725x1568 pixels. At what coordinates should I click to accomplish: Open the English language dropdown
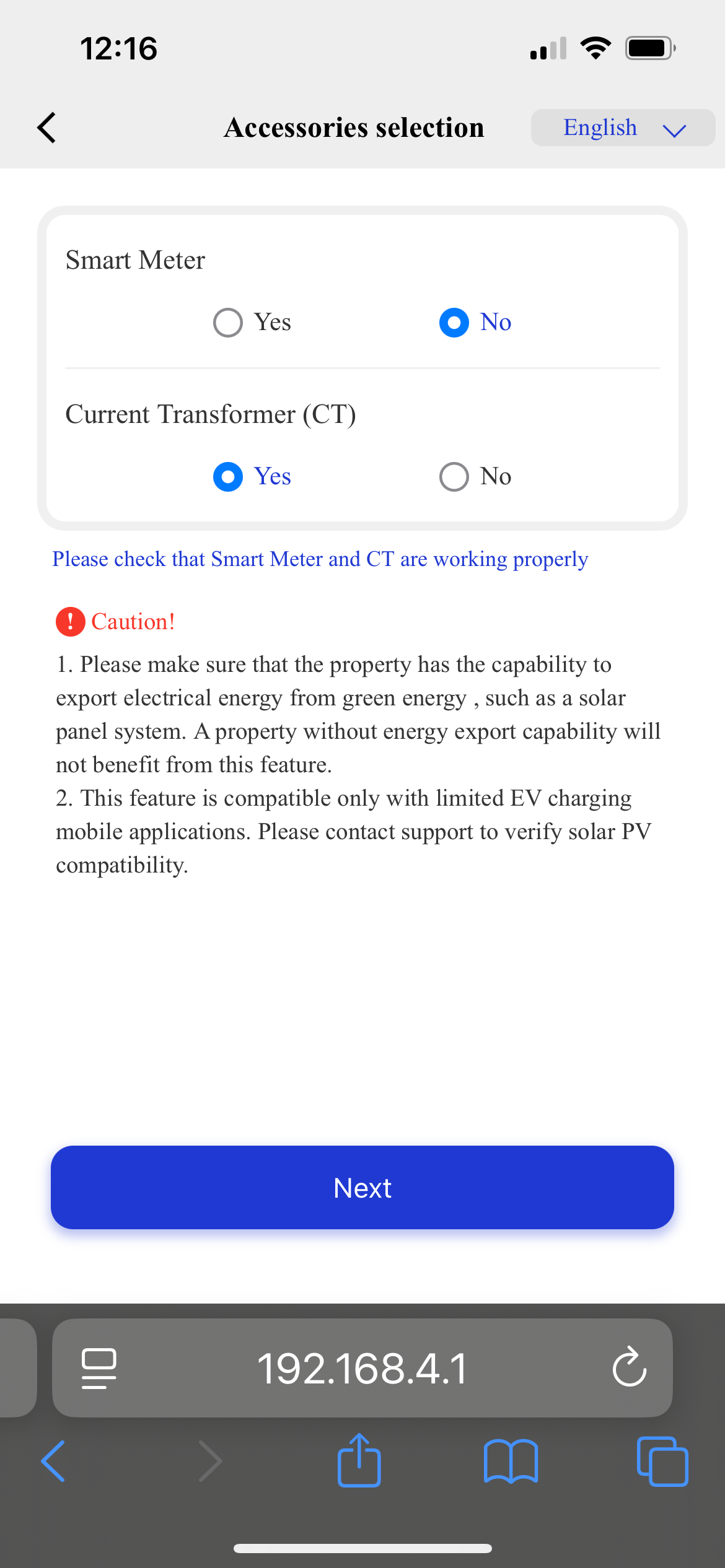623,128
